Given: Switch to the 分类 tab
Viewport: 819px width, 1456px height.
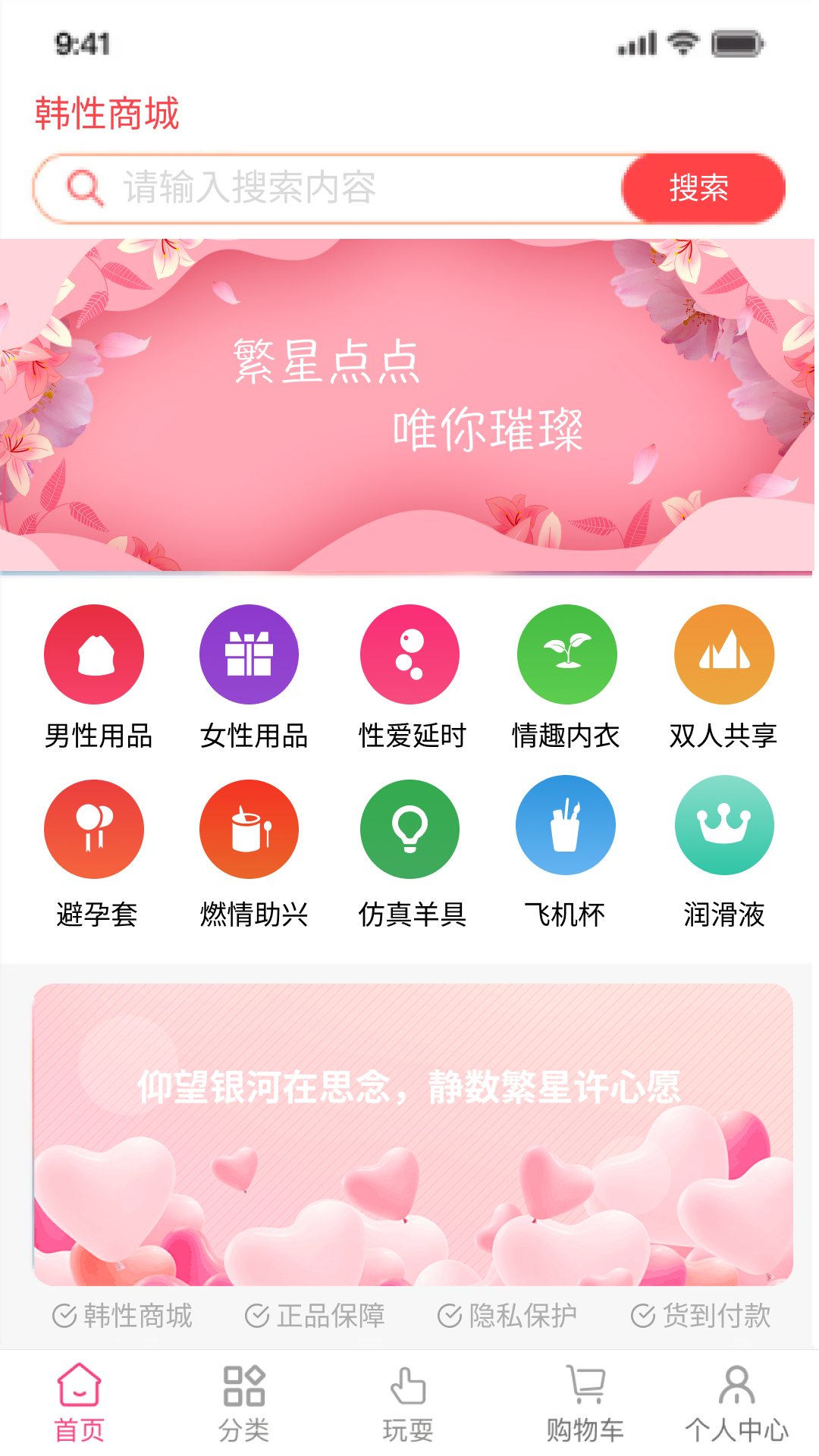Looking at the screenshot, I should (x=244, y=1403).
